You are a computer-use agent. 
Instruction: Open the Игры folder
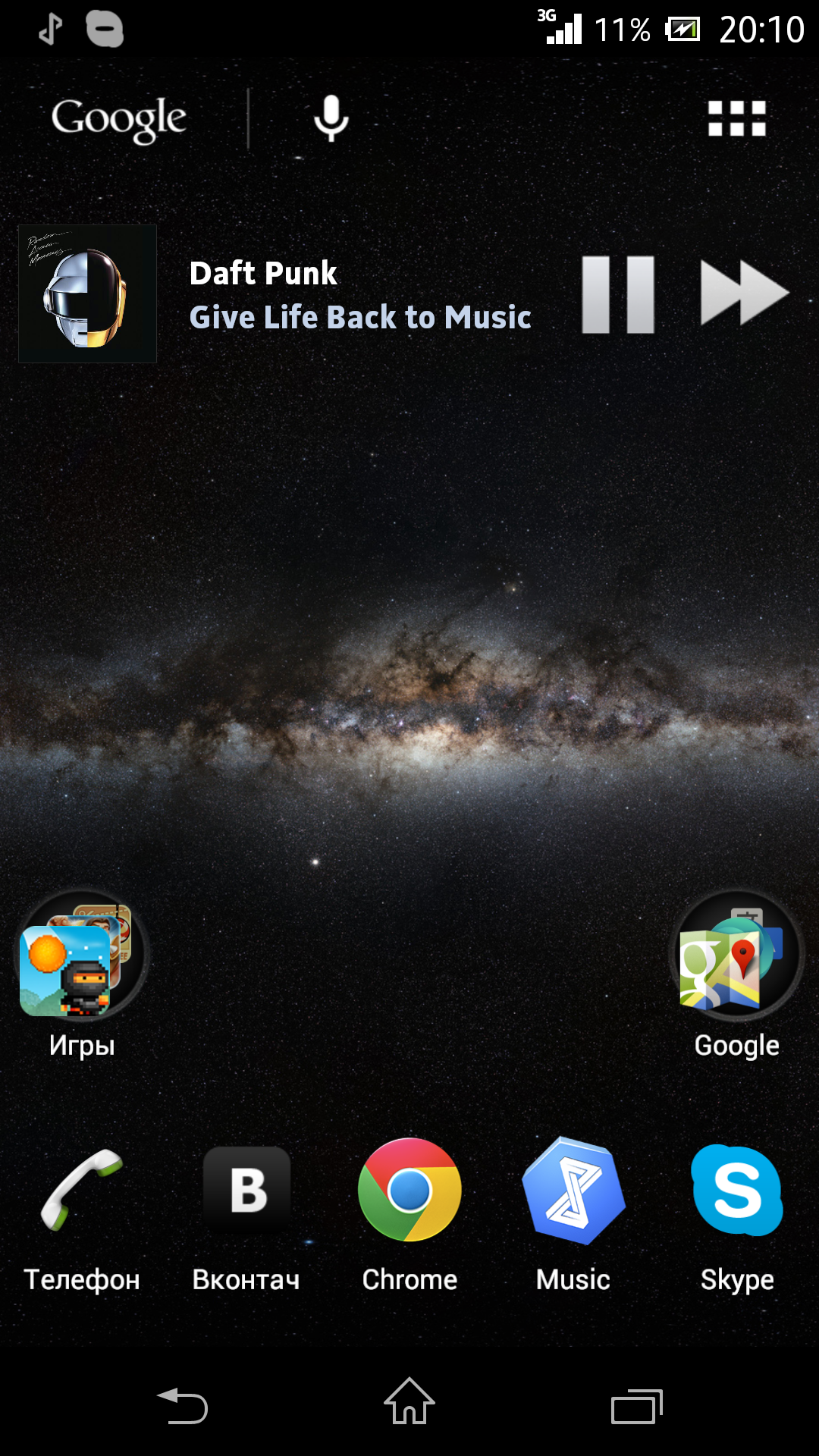[x=82, y=974]
